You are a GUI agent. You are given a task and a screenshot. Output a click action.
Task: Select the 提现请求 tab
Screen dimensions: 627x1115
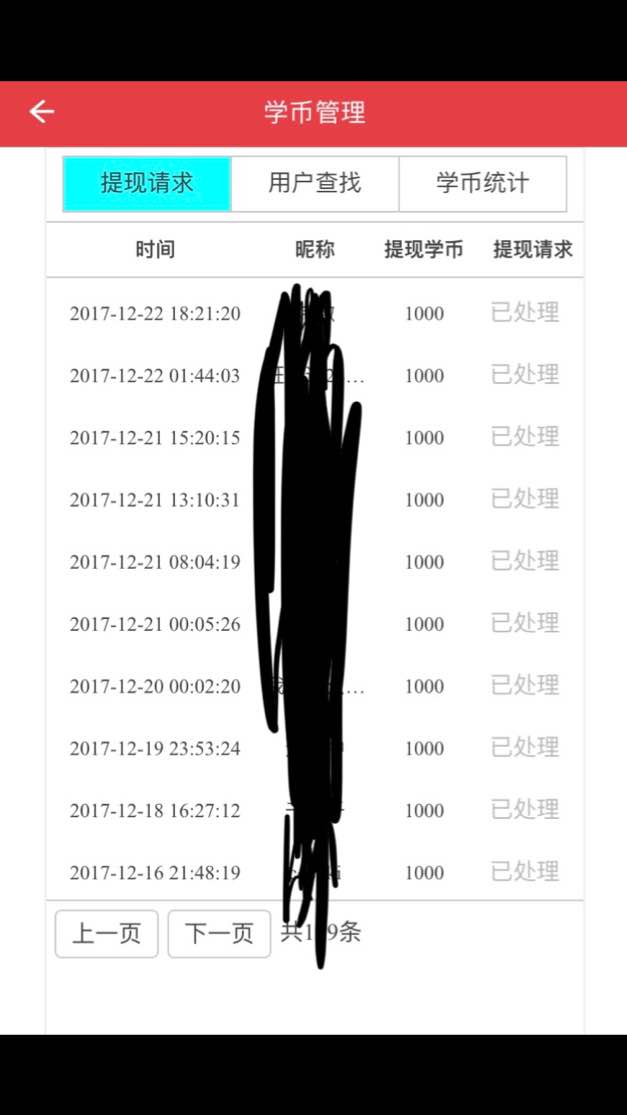147,183
